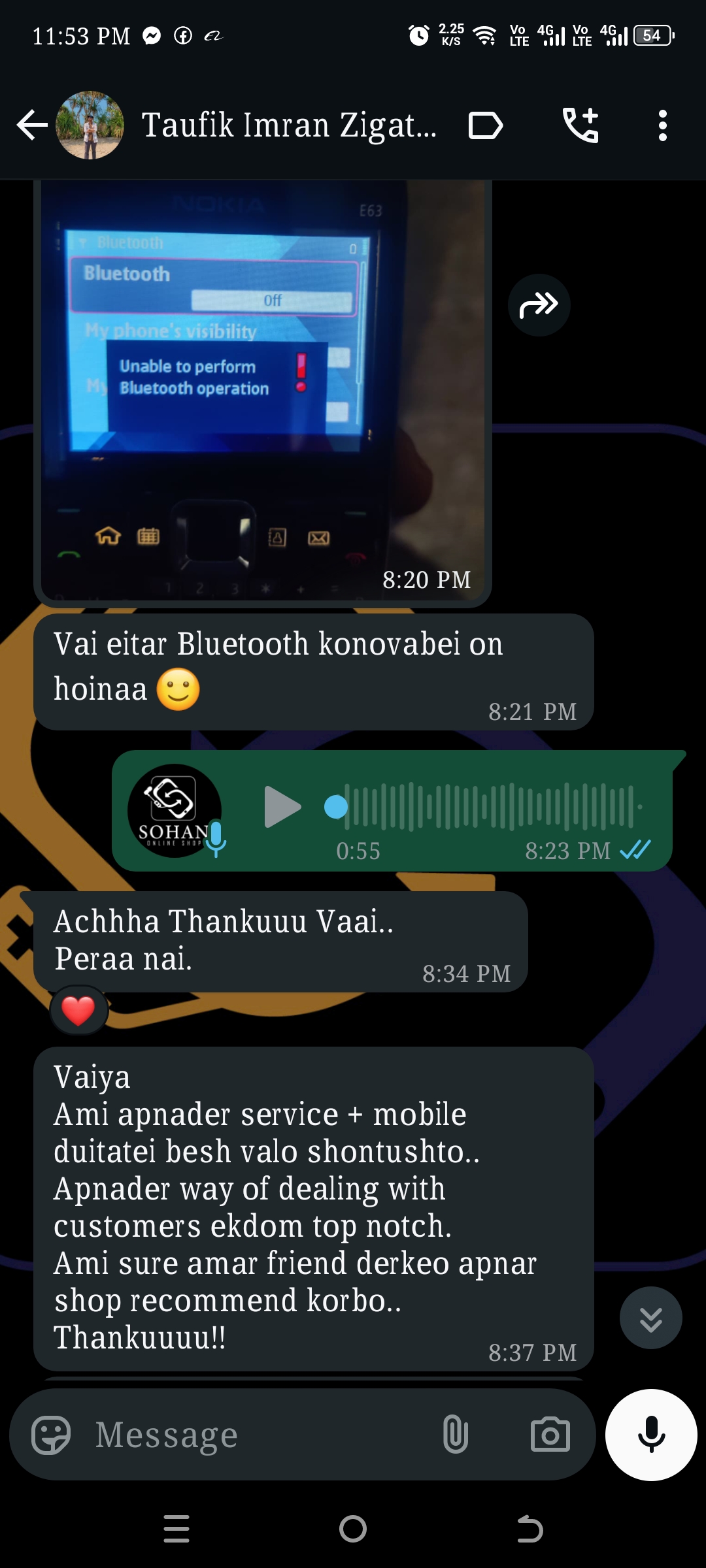Open Taufik Imran Zigat contact info
This screenshot has width=706, height=1568.
tap(288, 125)
